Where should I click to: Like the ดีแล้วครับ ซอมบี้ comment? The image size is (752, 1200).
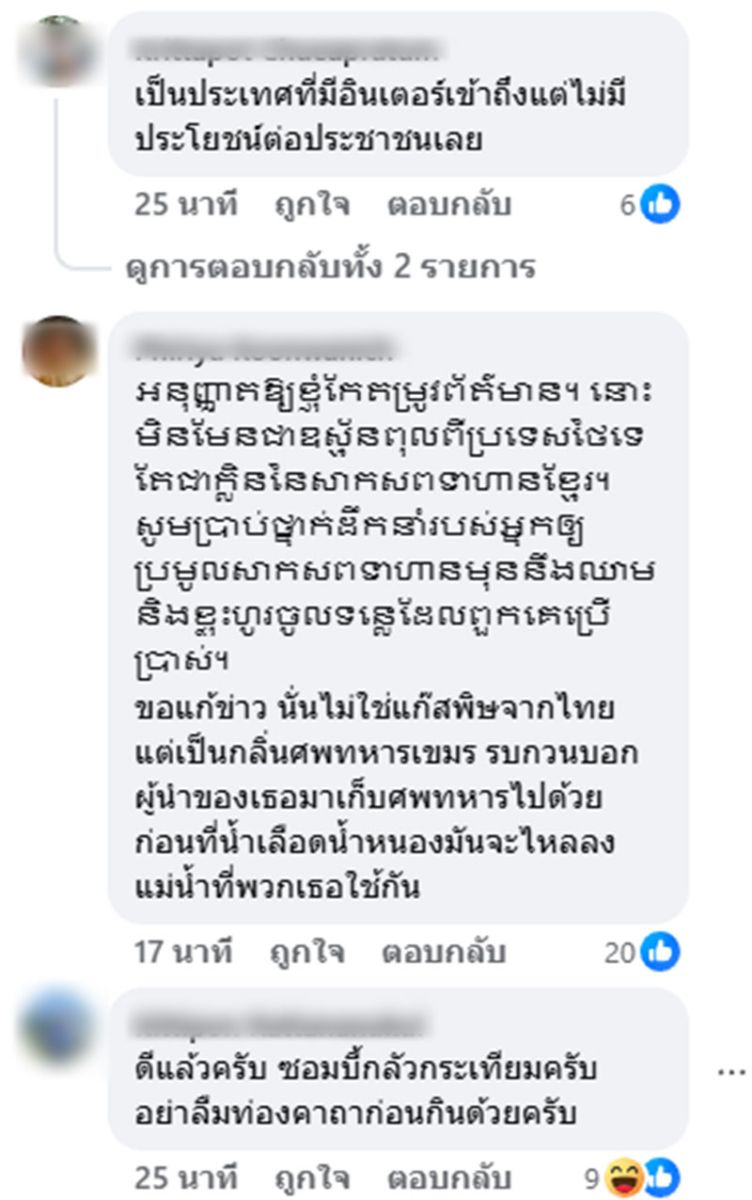pos(311,1178)
